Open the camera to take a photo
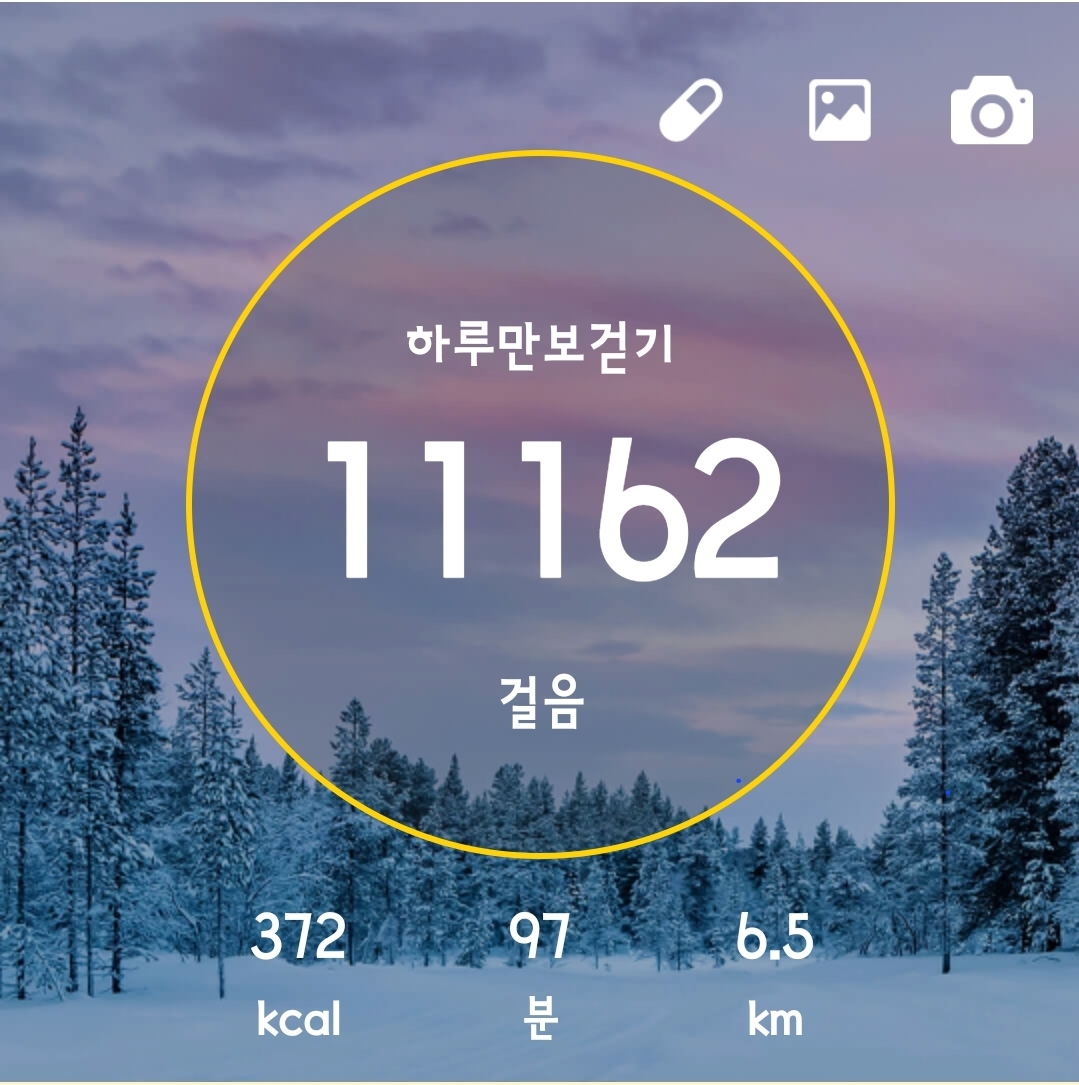Viewport: 1079px width, 1085px height. [990, 113]
